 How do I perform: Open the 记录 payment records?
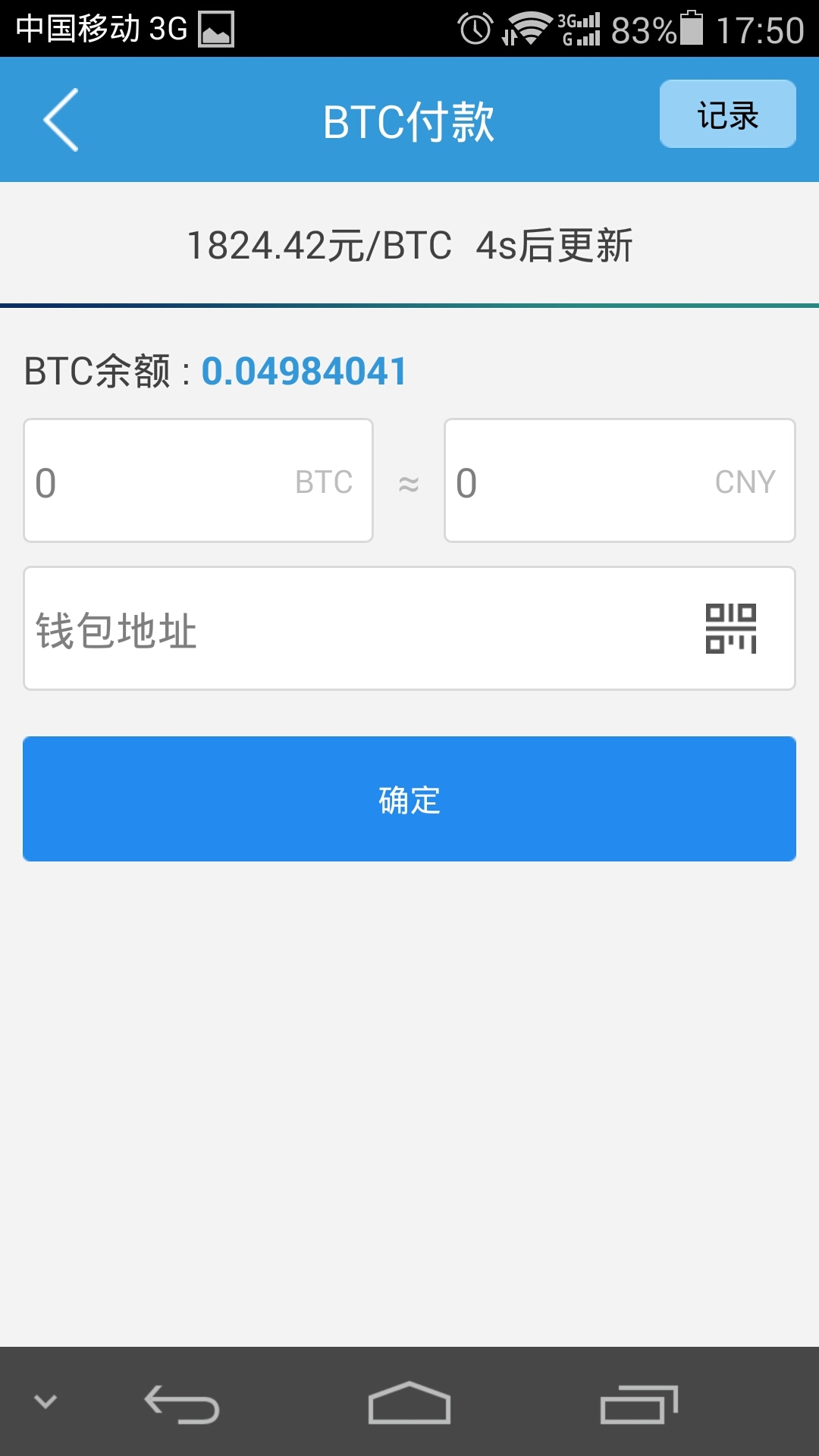[x=727, y=115]
